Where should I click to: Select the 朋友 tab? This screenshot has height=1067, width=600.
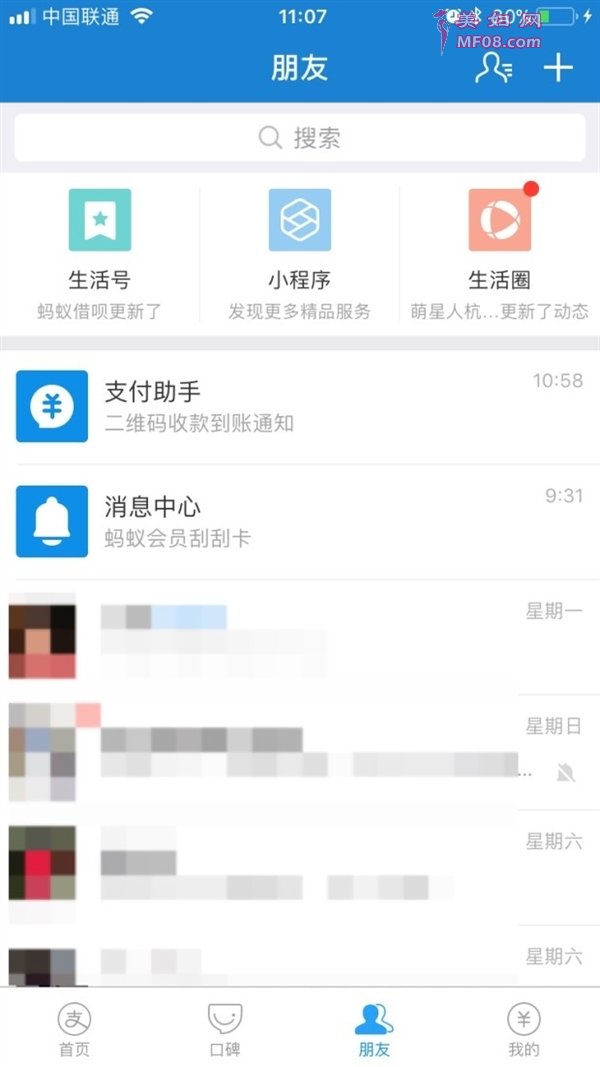point(374,1030)
